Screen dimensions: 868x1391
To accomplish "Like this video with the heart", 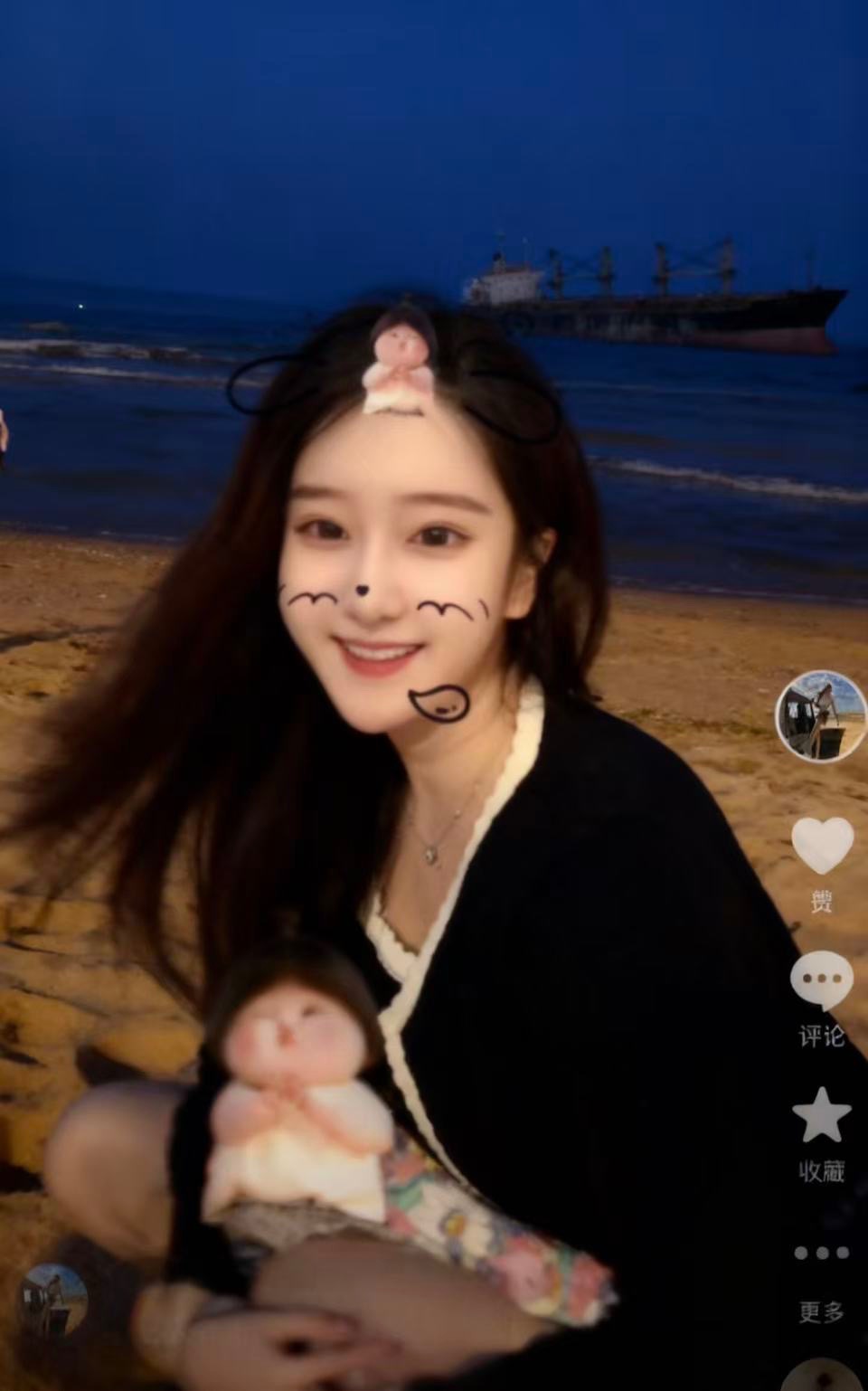I will [822, 846].
